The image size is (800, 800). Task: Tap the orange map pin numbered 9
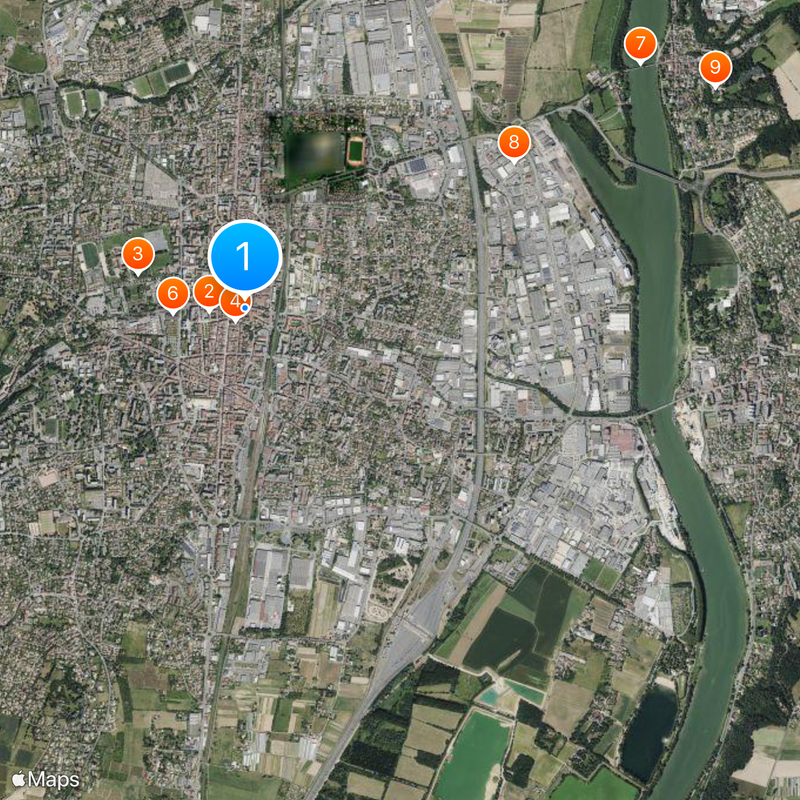(714, 68)
